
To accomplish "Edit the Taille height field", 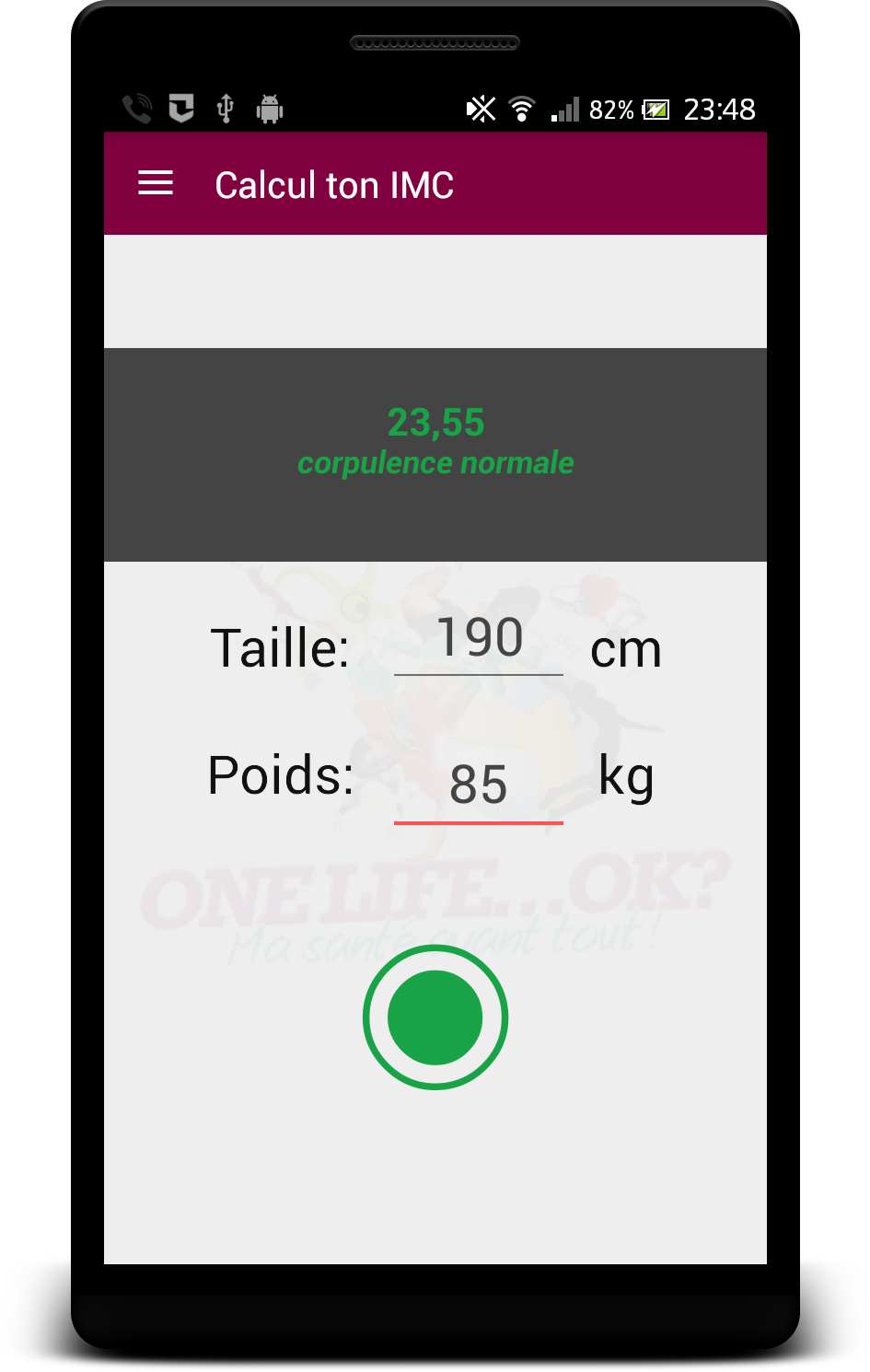I will (x=479, y=640).
